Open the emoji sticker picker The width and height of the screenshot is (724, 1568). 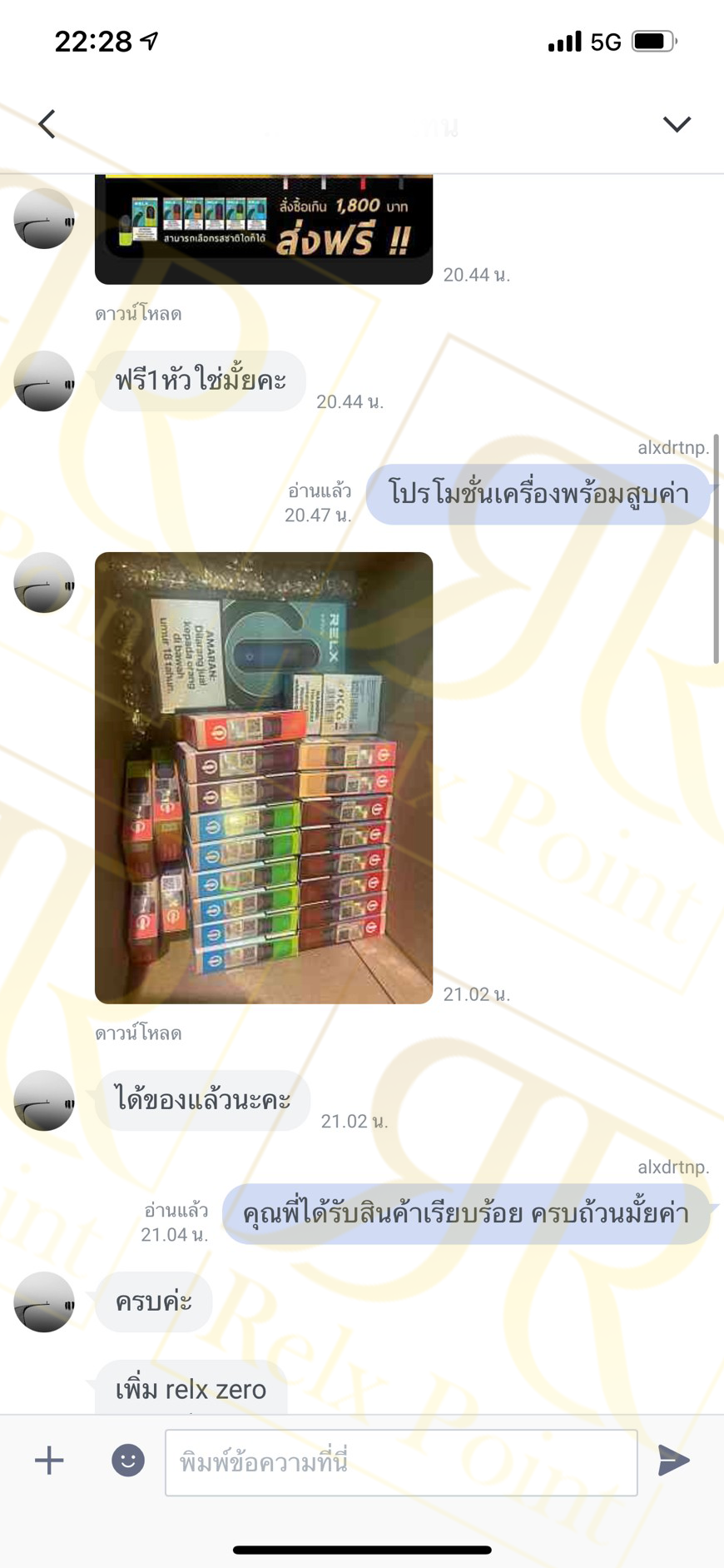click(x=128, y=1460)
